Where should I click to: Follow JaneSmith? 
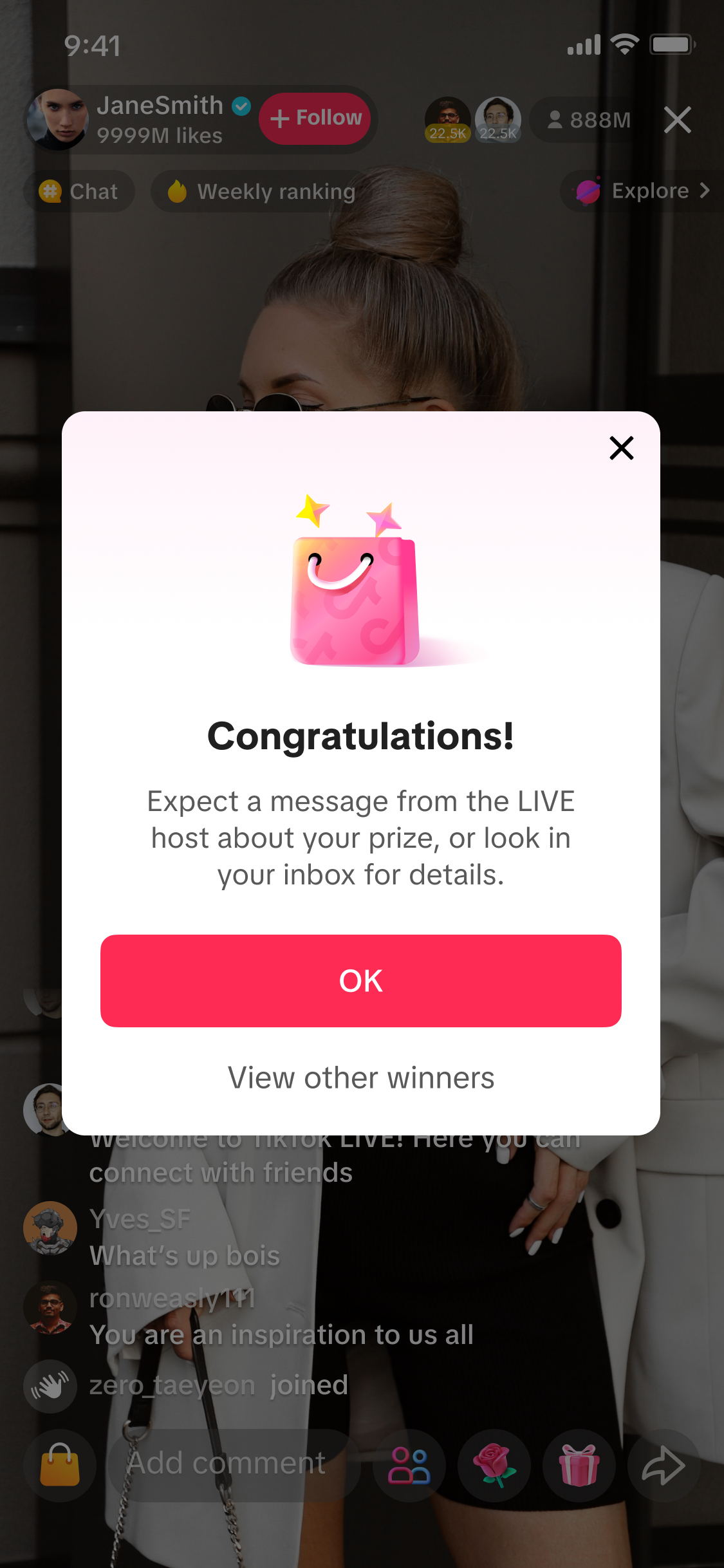[x=315, y=118]
